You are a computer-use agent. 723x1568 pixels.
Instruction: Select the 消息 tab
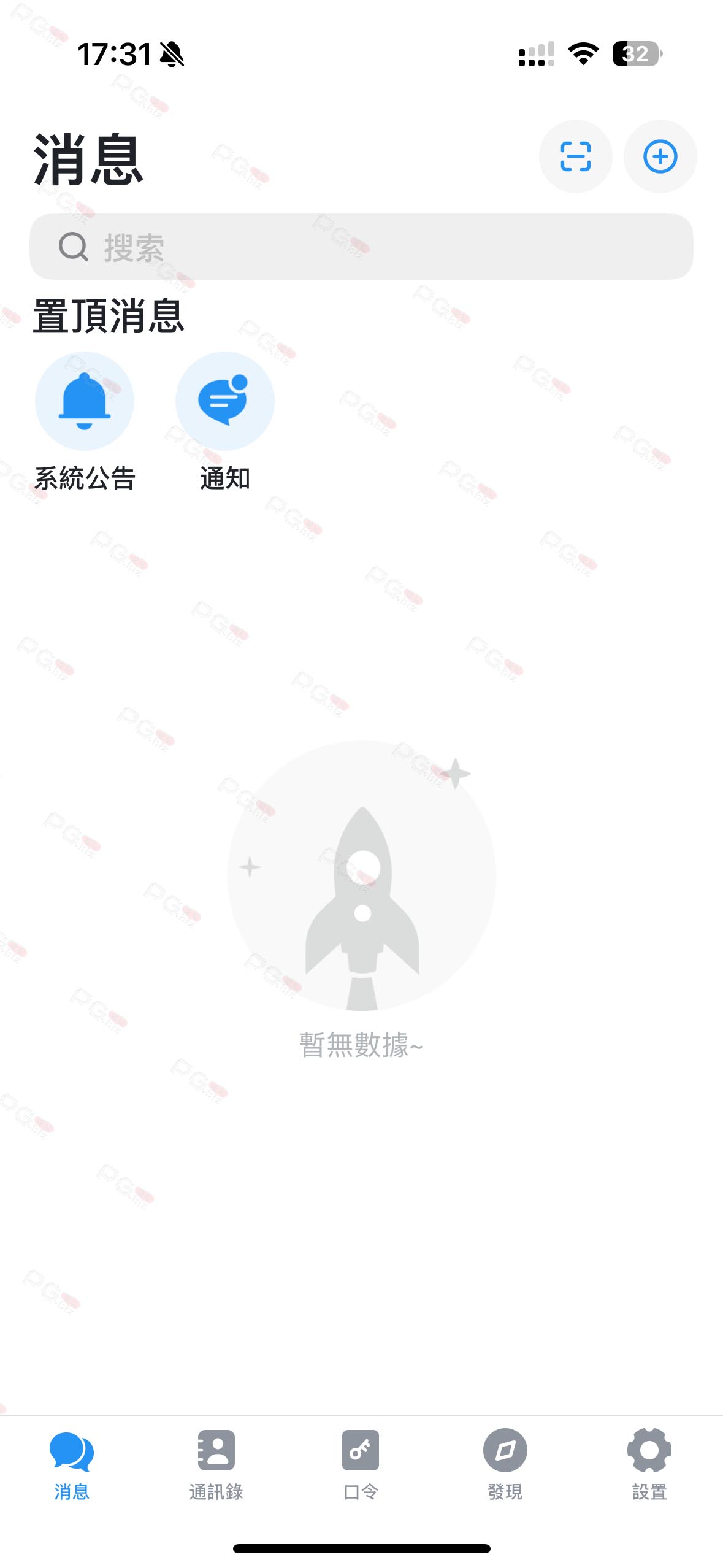pos(72,1464)
